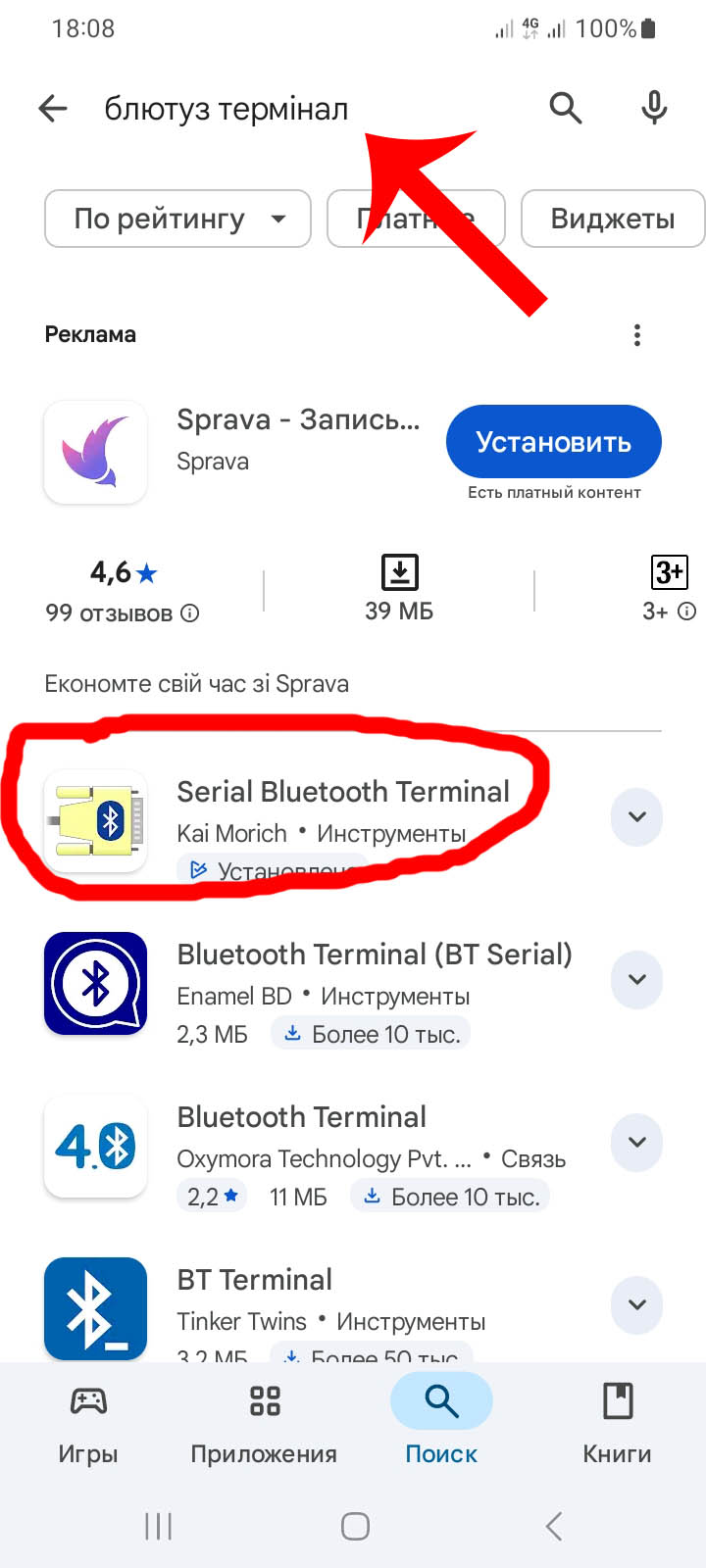Viewport: 706px width, 1568px height.
Task: Expand details for Bluetooth Terminal (BT Serial)
Action: pos(636,979)
